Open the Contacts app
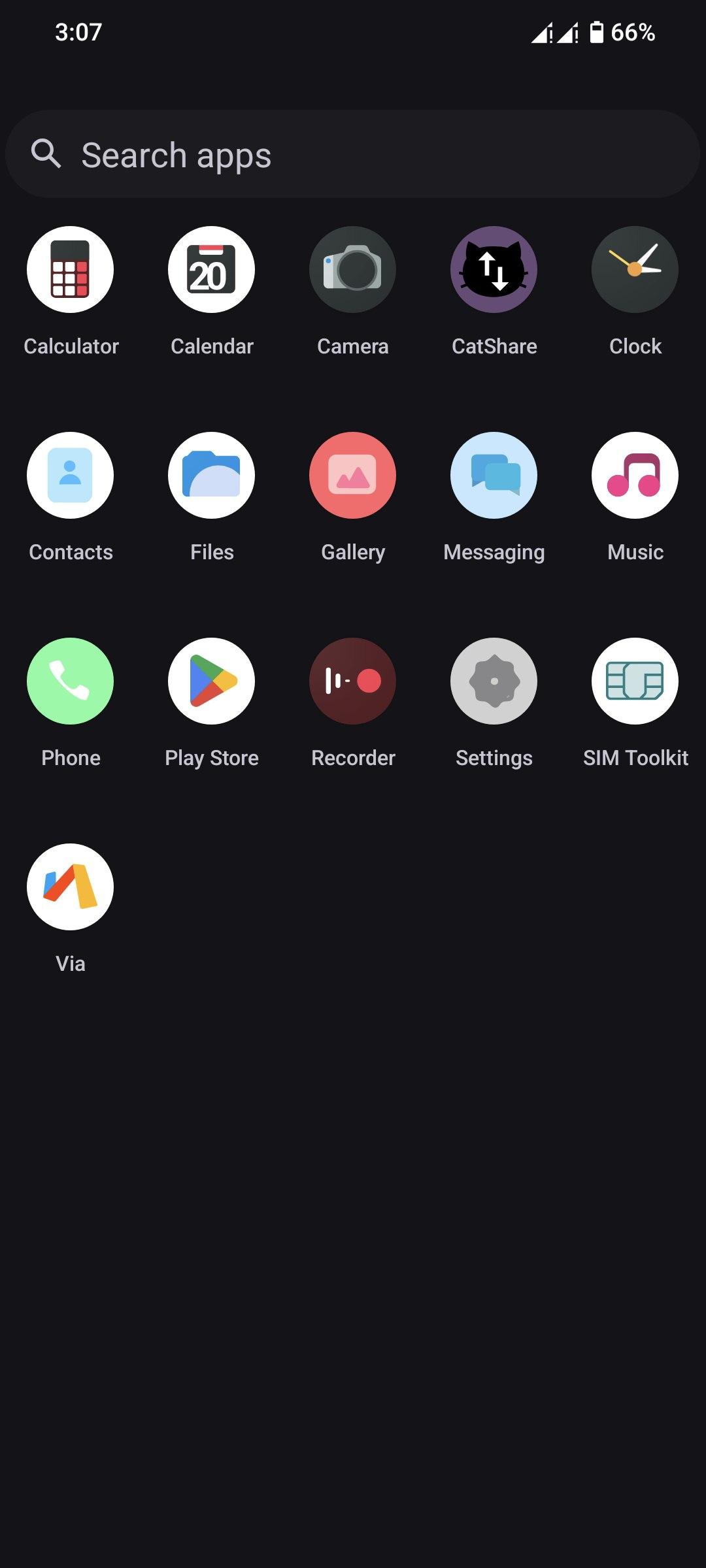Image resolution: width=706 pixels, height=1568 pixels. [x=71, y=476]
